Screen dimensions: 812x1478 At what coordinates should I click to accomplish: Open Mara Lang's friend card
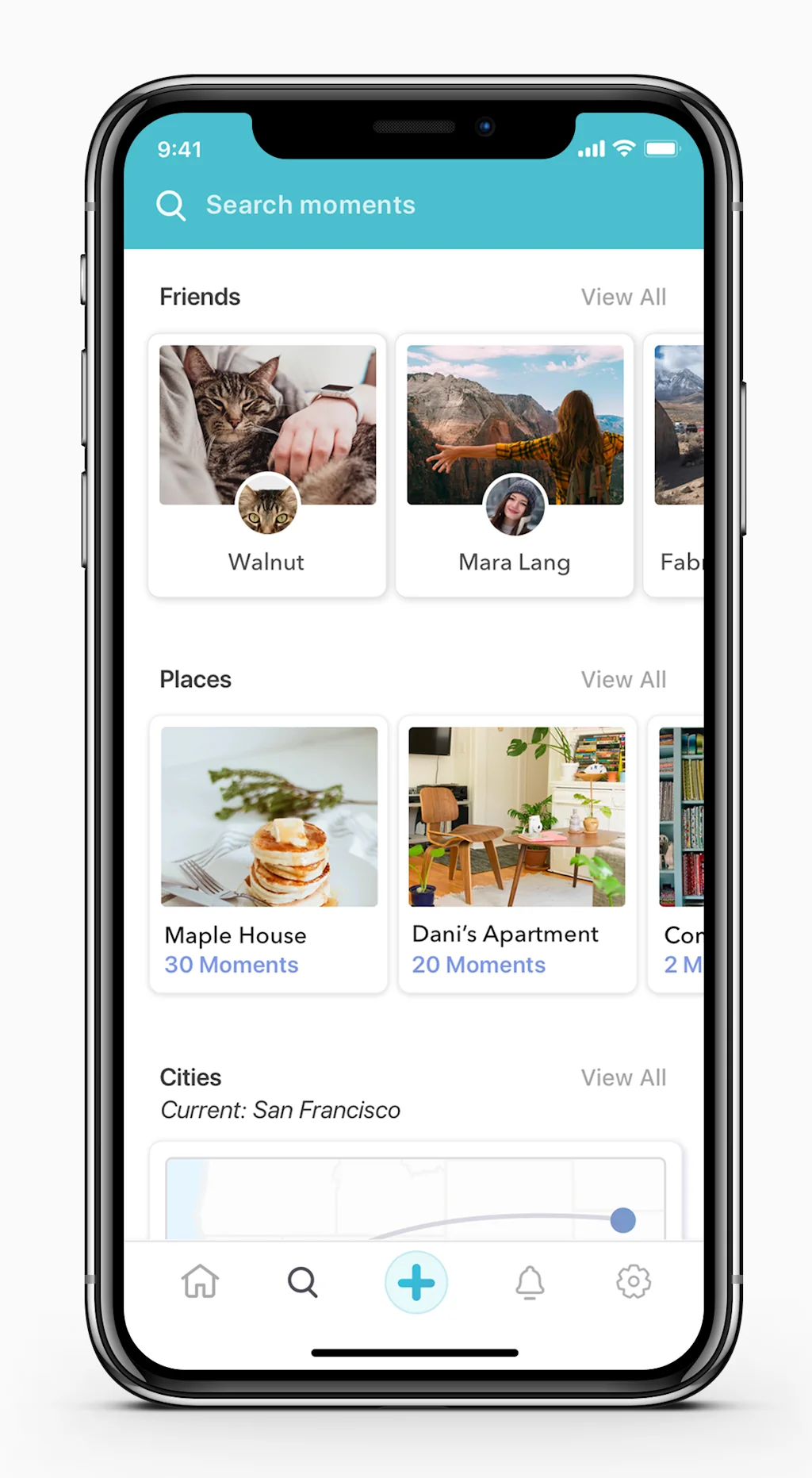515,465
